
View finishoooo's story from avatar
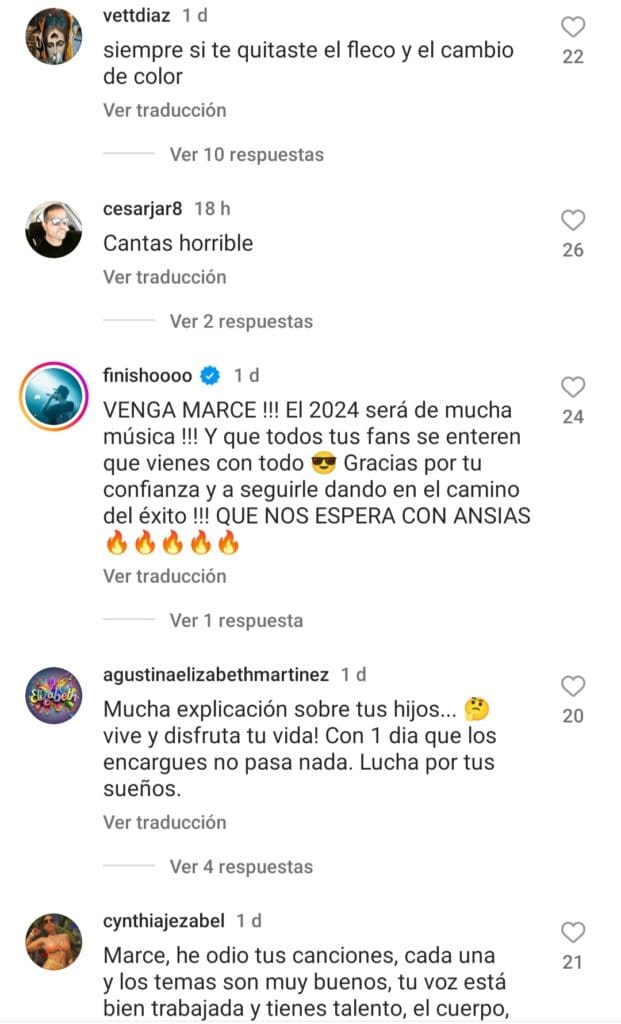53,395
